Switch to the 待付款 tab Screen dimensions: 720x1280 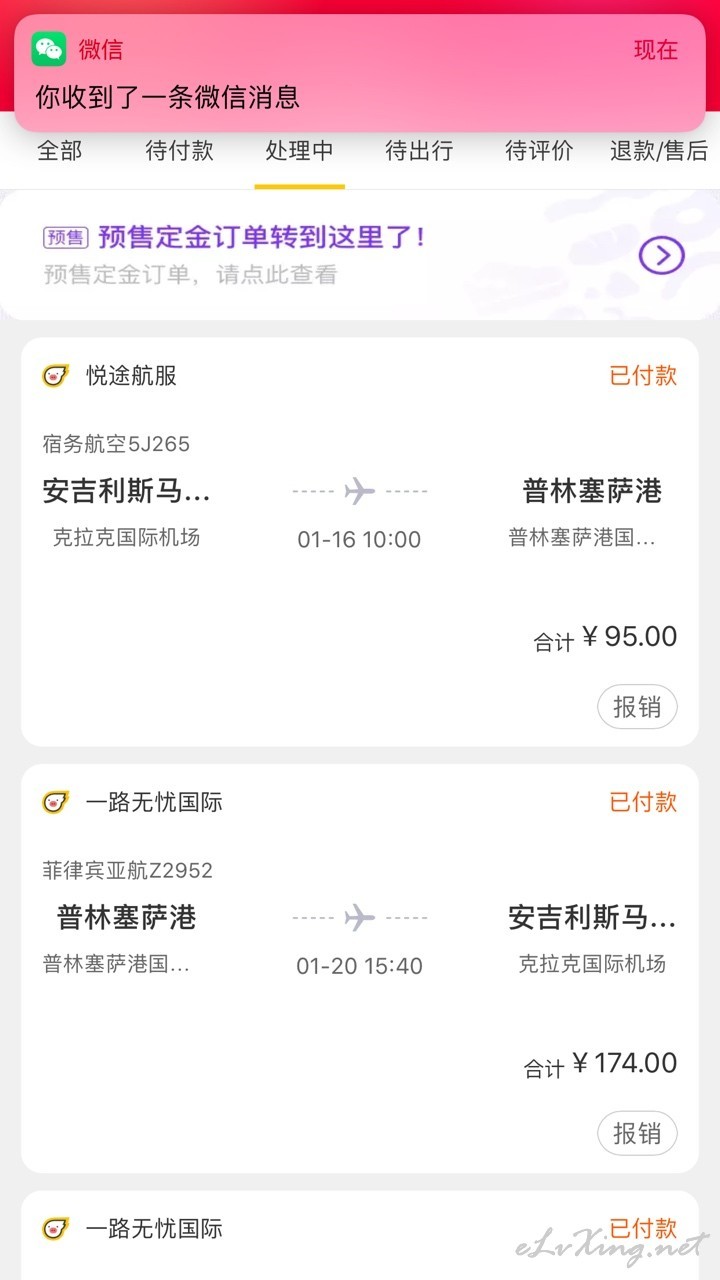click(180, 151)
